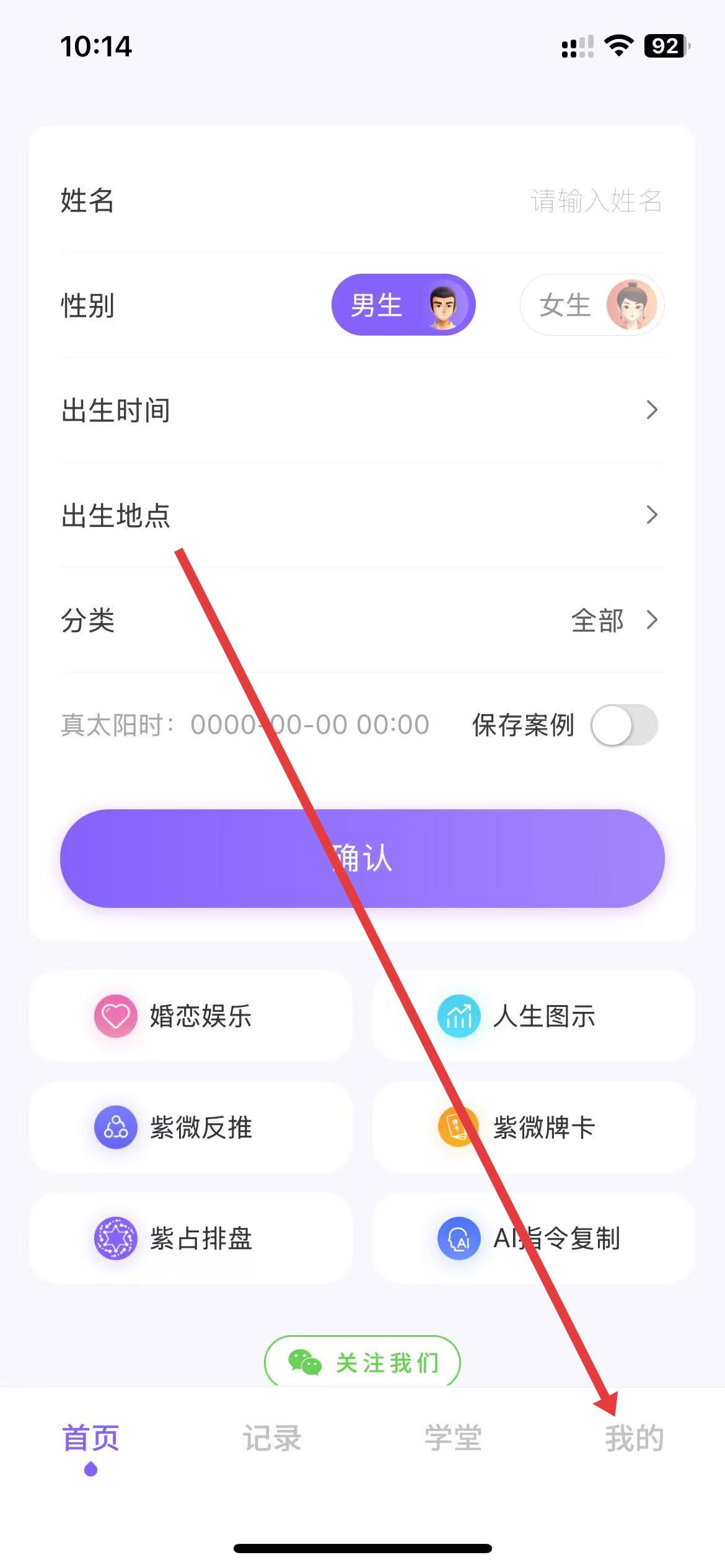
Task: Open 紫微牌卡
Action: [534, 1127]
